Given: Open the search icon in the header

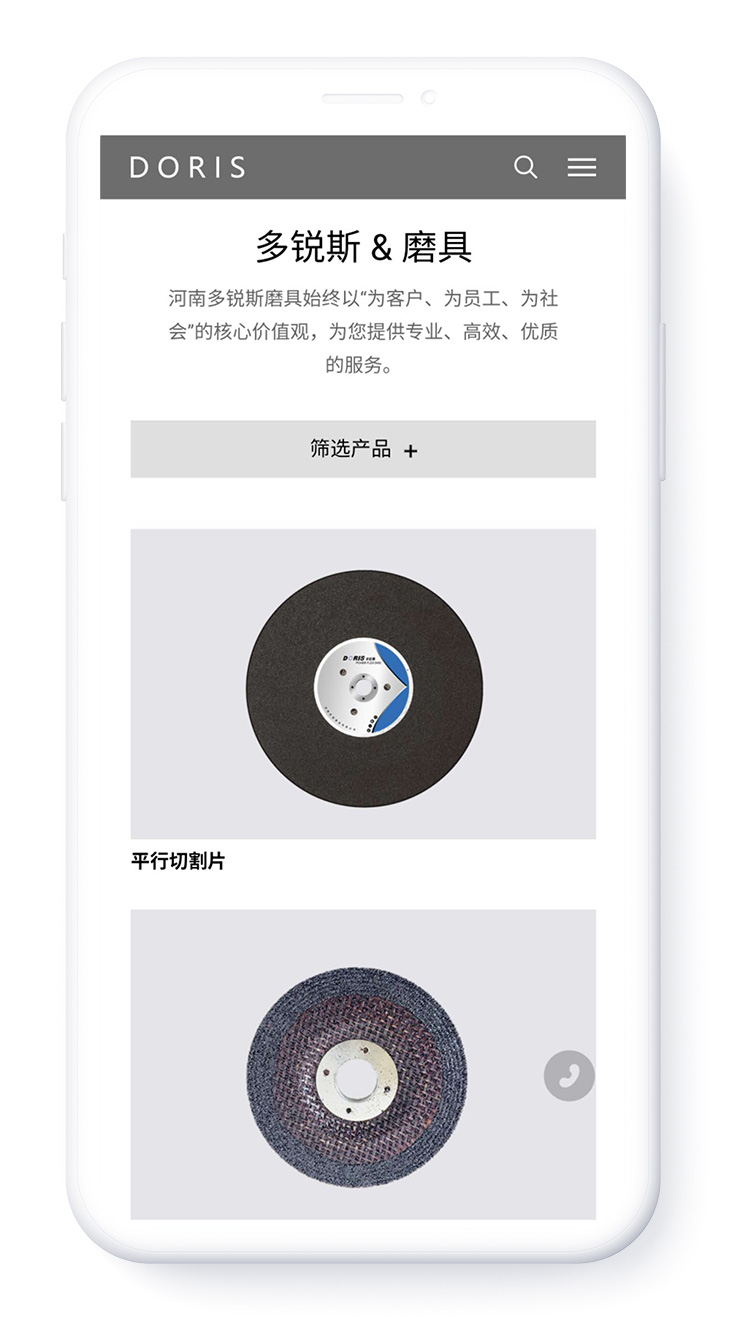Looking at the screenshot, I should pos(525,167).
